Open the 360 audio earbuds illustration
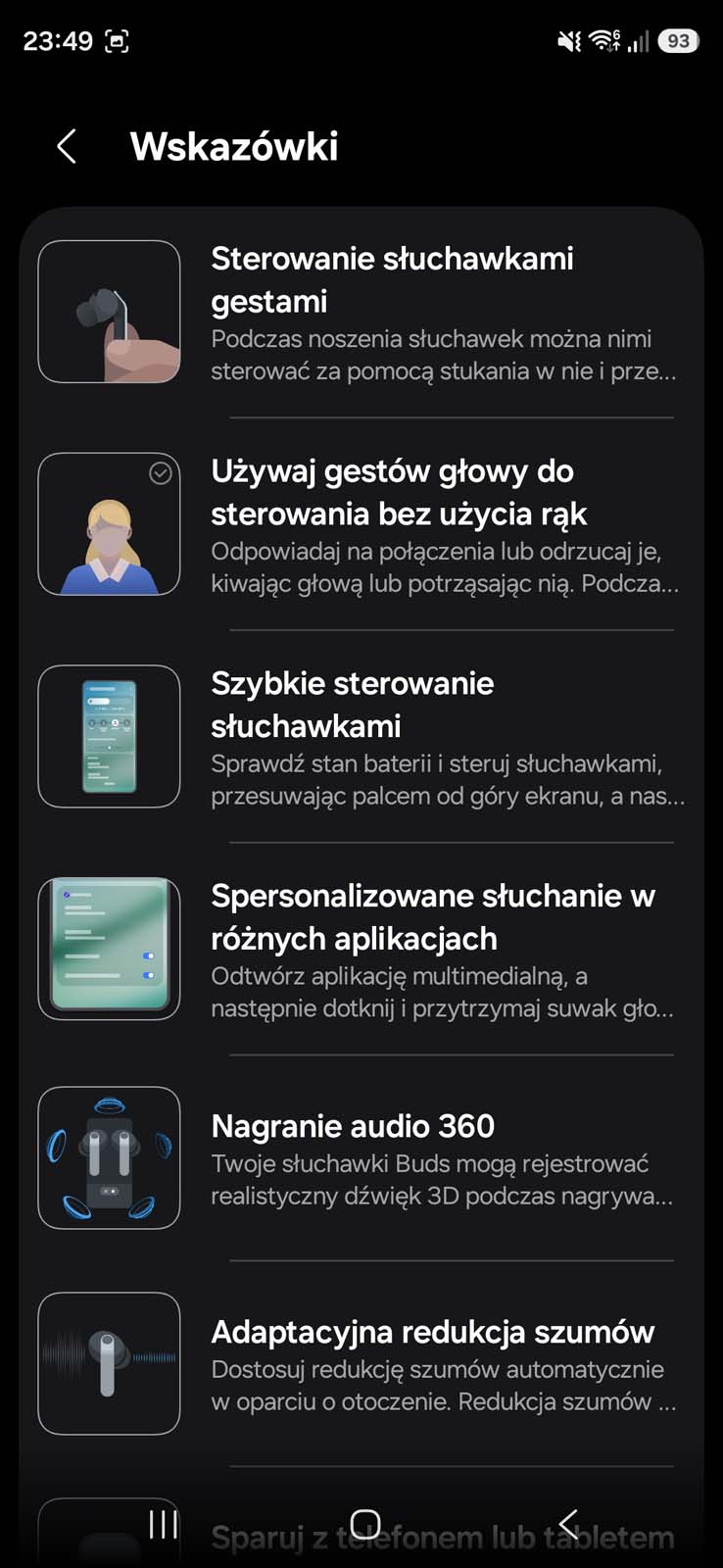The image size is (723, 1568). click(109, 1157)
